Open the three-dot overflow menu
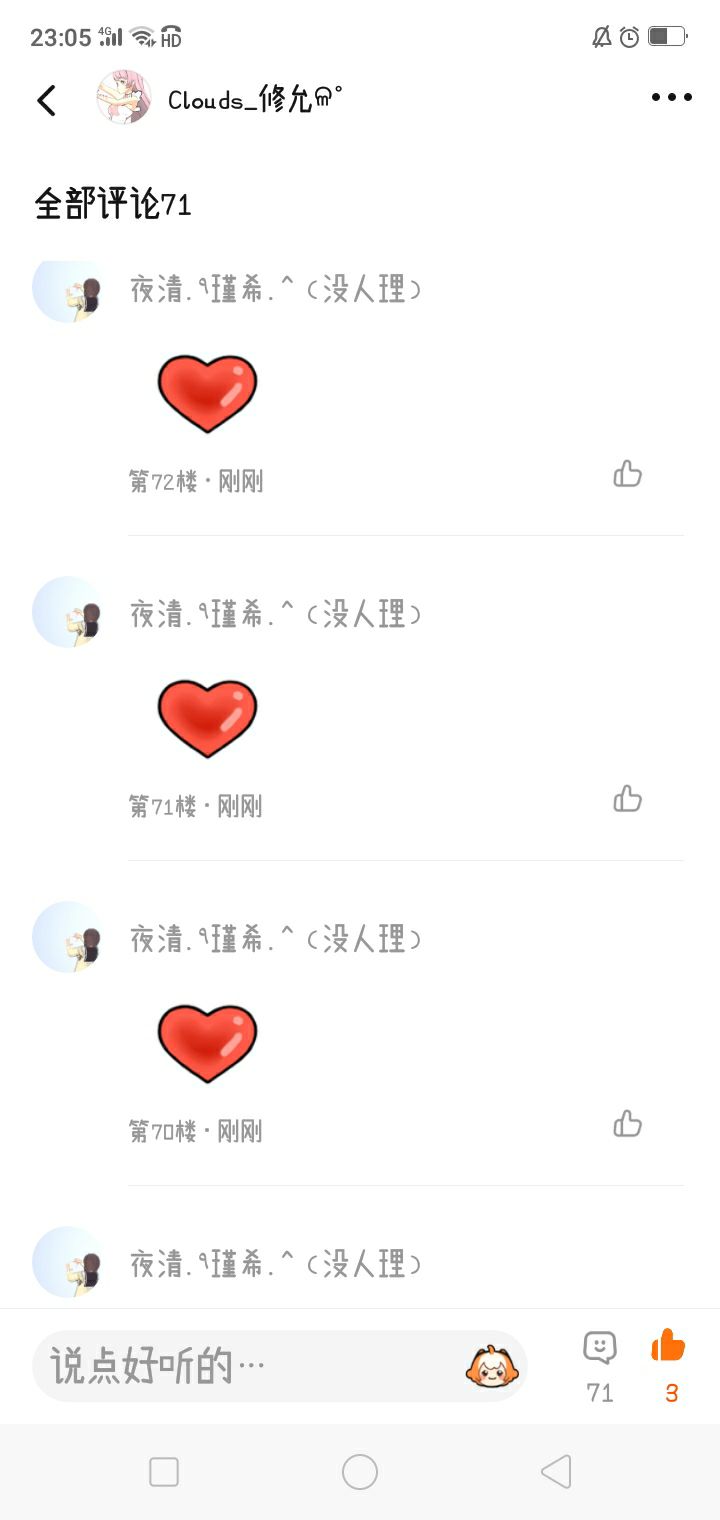Screen dimensions: 720x1520 pyautogui.click(x=671, y=98)
